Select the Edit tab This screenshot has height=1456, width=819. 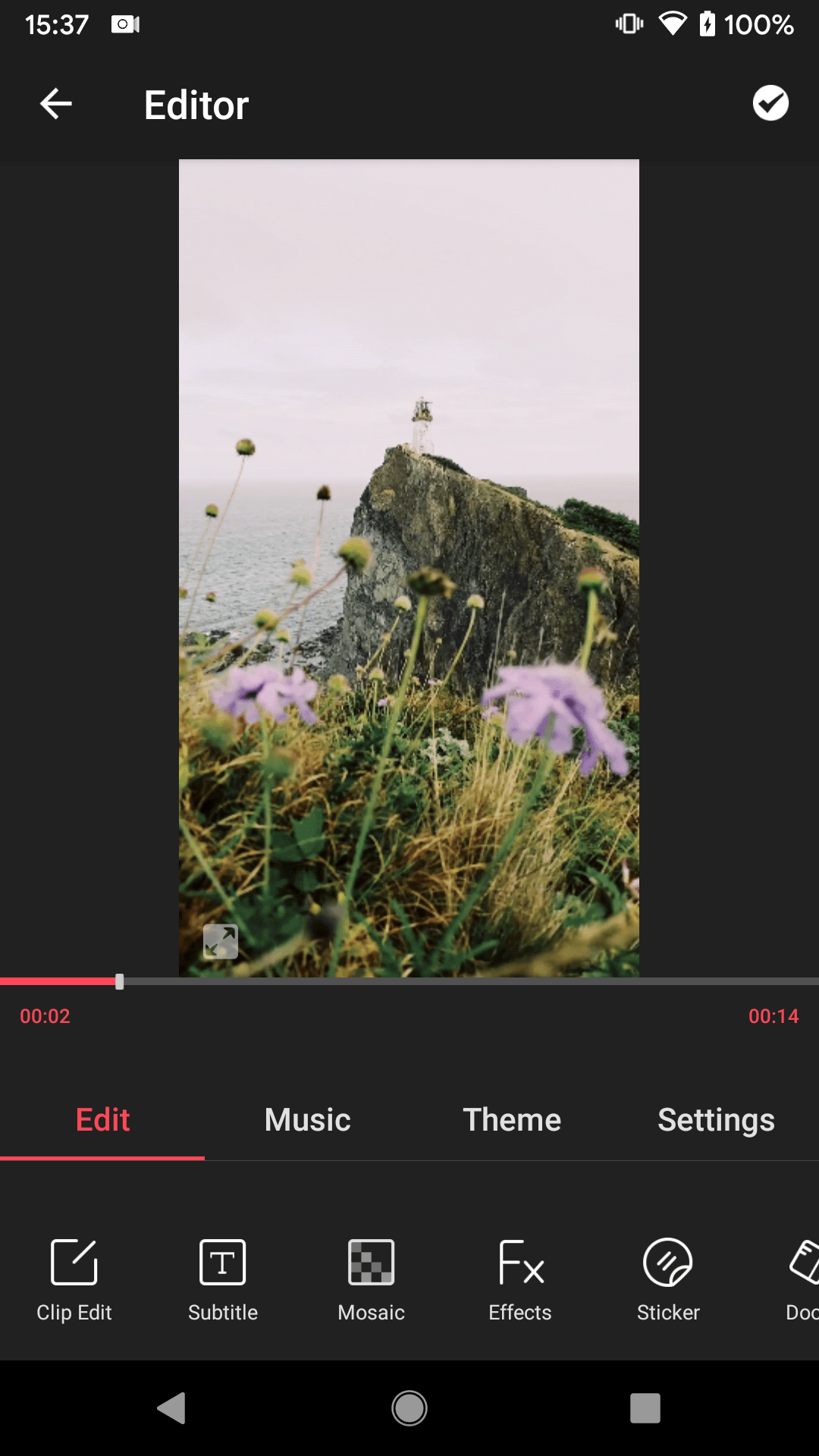tap(102, 1119)
